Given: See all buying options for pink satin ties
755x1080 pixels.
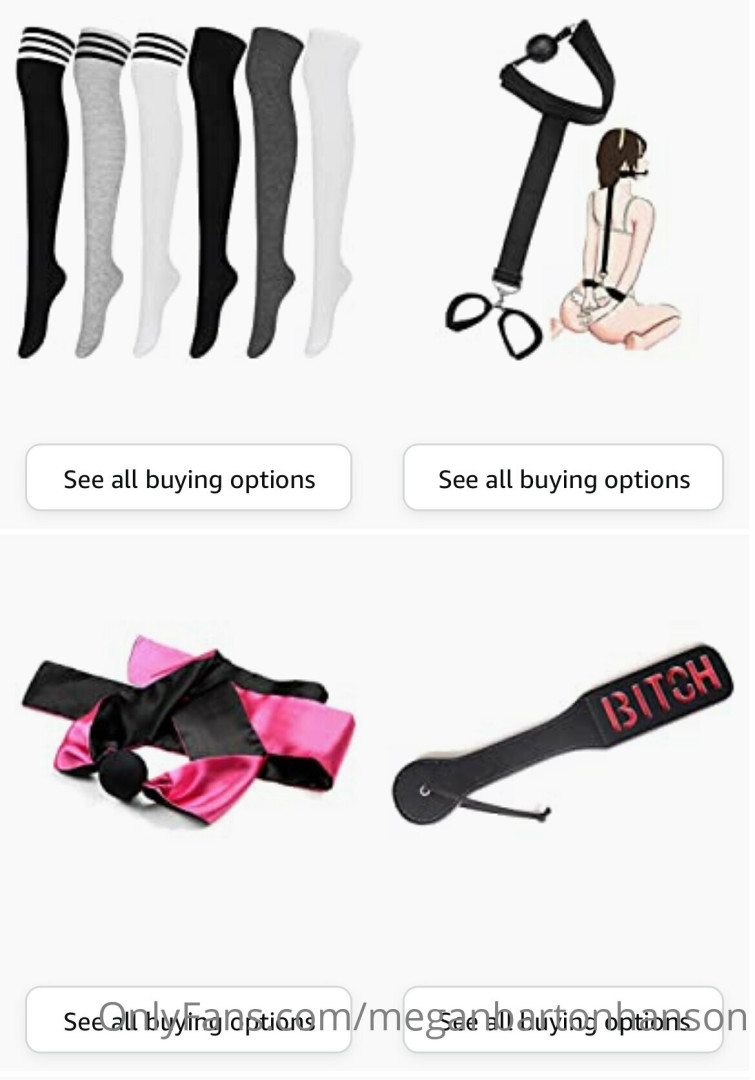Looking at the screenshot, I should [188, 1020].
